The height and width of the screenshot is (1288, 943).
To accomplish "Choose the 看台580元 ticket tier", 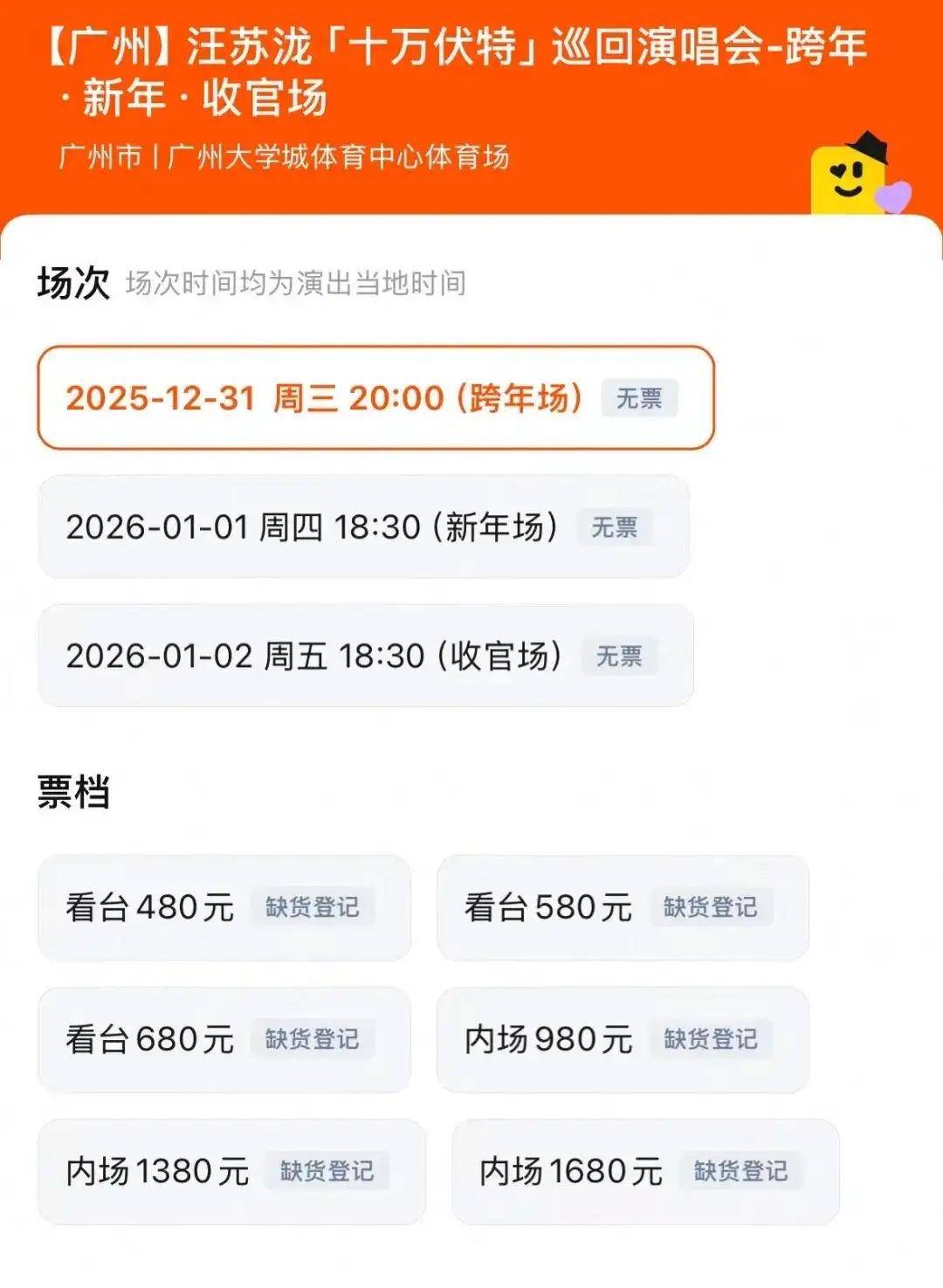I will pos(623,908).
